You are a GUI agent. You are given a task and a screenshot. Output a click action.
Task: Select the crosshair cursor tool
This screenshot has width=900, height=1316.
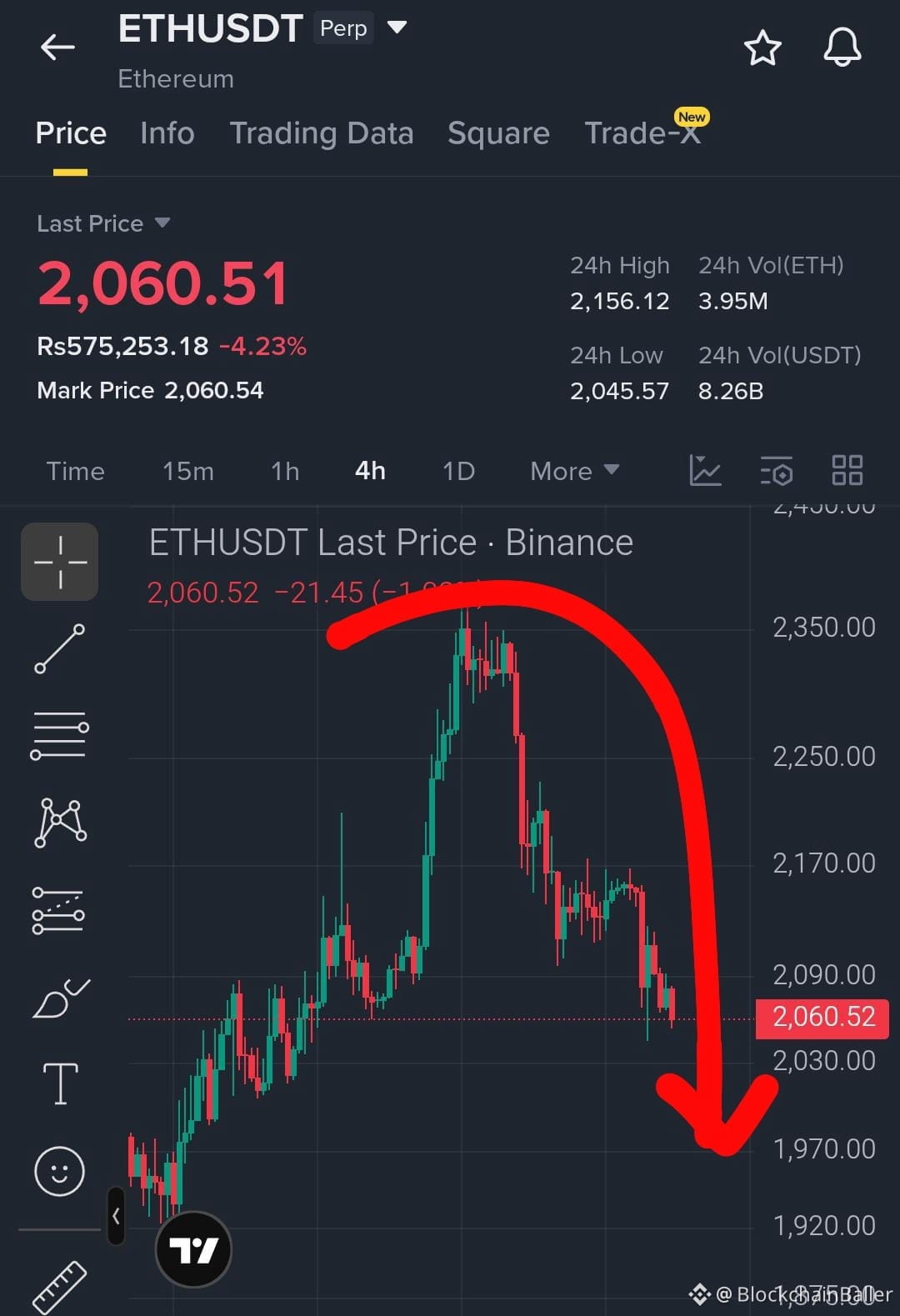point(59,561)
